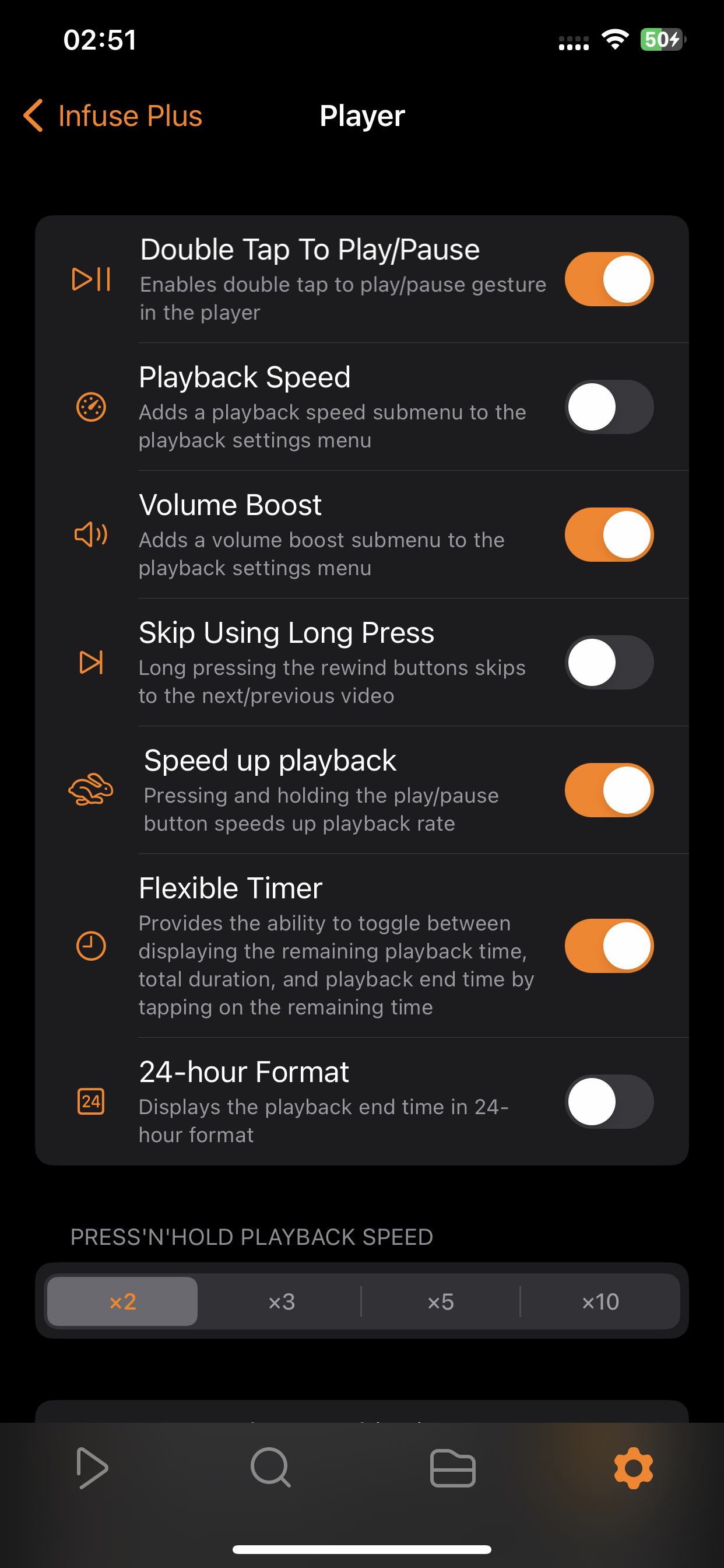Screen dimensions: 724x1568
Task: Tap the speedometer icon beside Playback Speed
Action: 91,407
